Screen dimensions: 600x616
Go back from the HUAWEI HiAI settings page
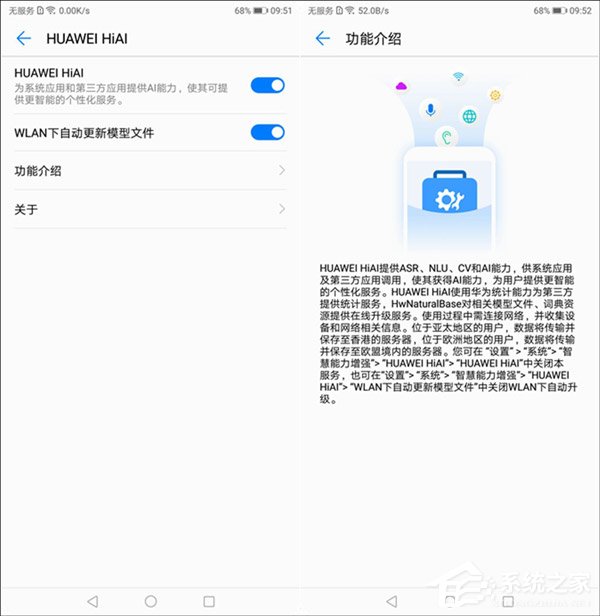point(24,39)
